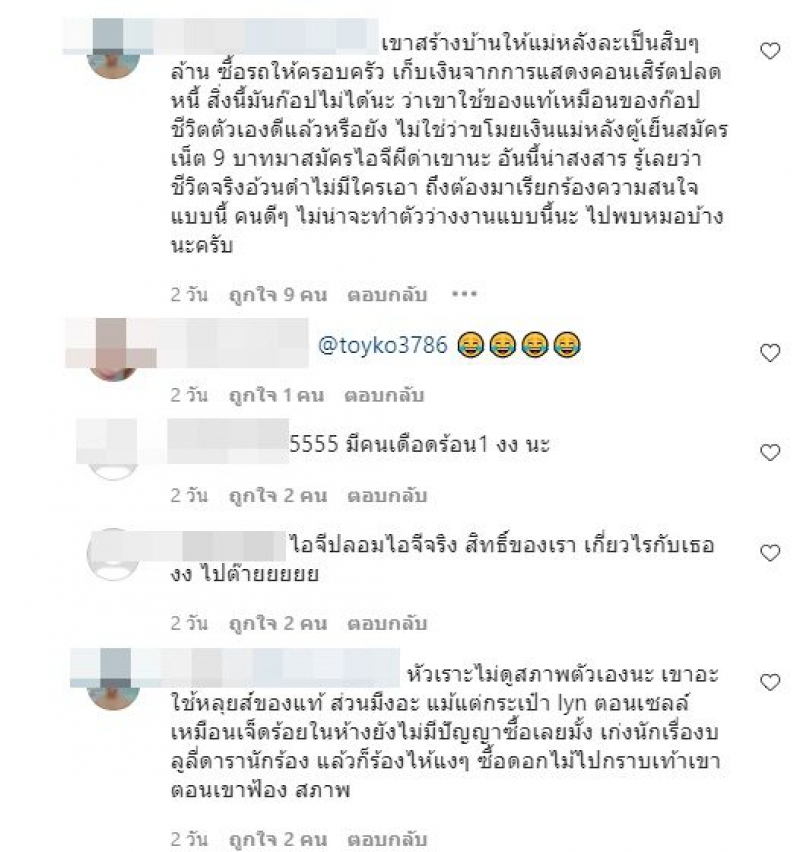Reply (ตอบกลับ) to the ไอจีปลอมไอจีจริง comment
Viewport: 800px width, 852px height.
coord(387,624)
